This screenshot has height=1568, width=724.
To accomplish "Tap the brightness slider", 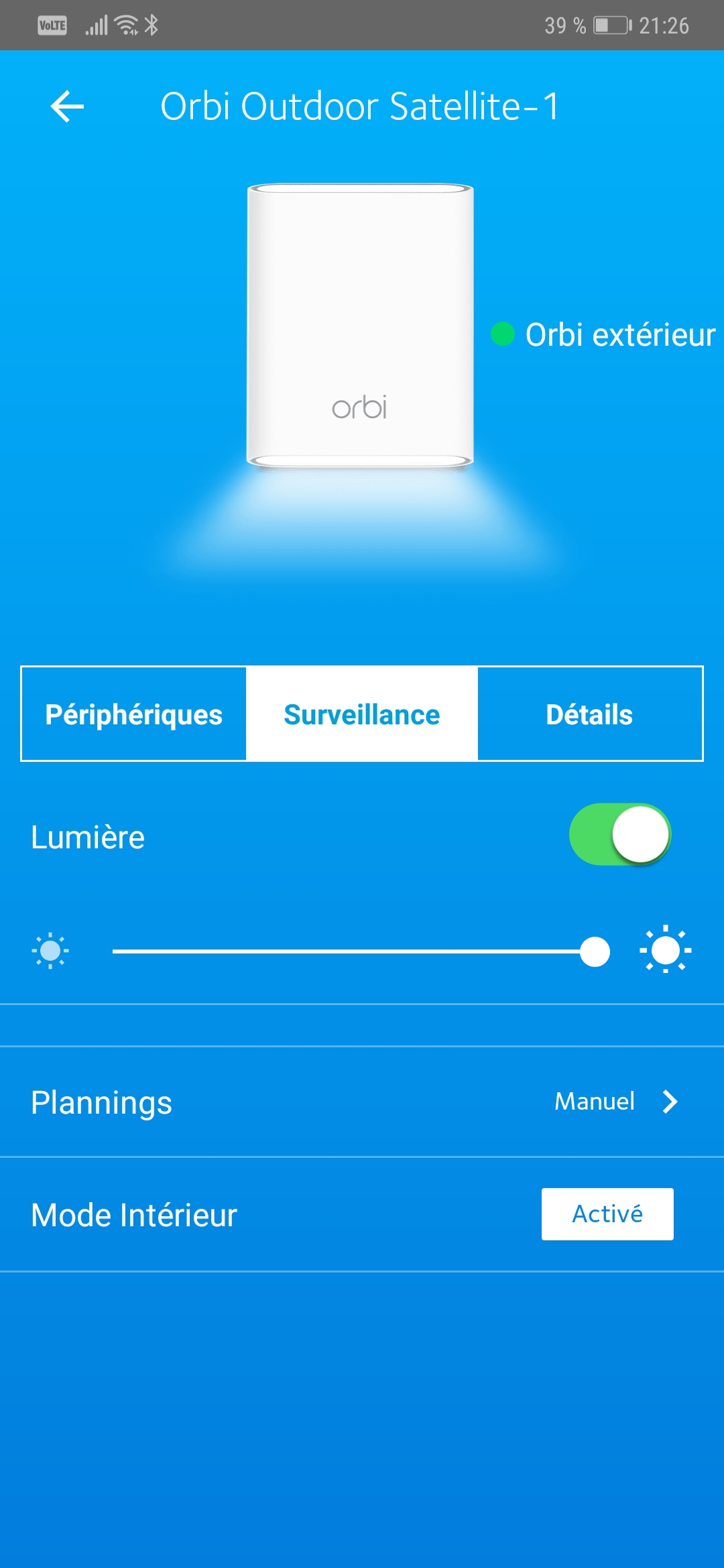I will [361, 952].
